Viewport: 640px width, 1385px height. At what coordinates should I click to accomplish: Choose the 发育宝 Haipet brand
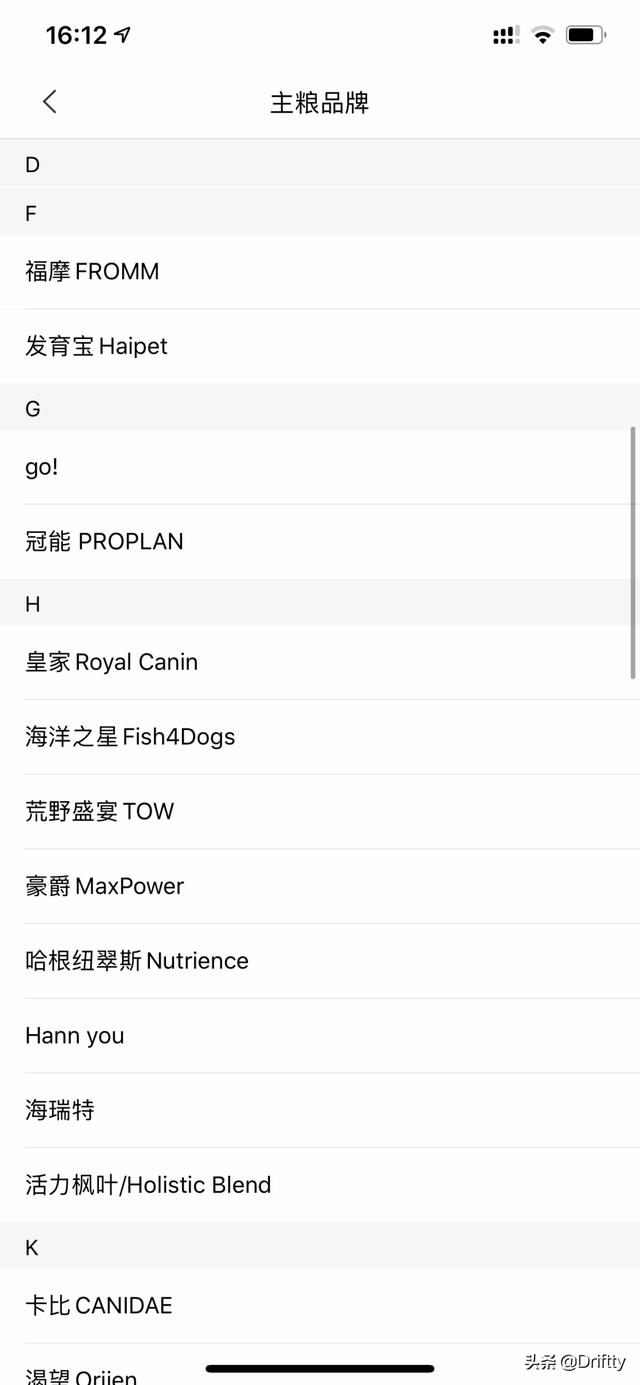point(320,347)
